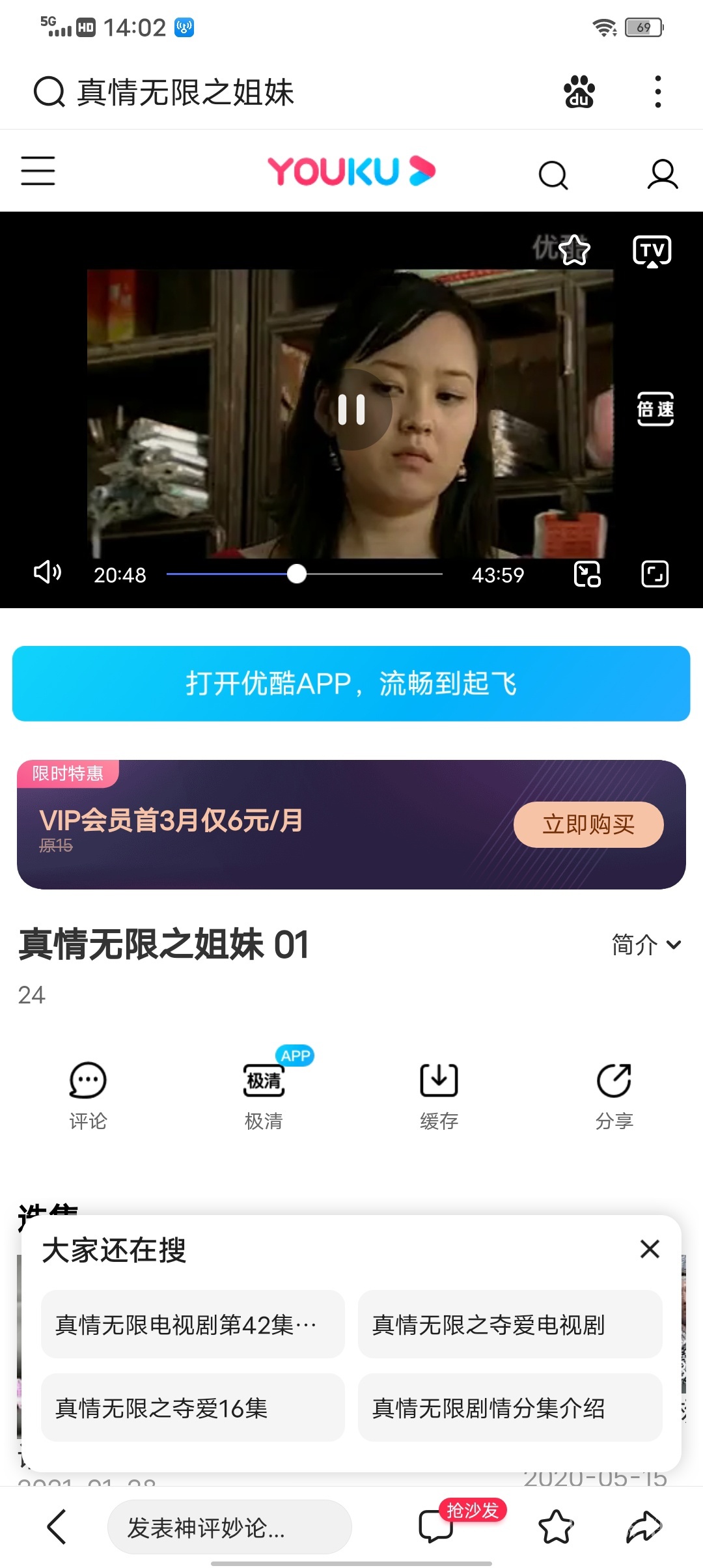Tap the Baidu paw icon
Screen dimensions: 703x1568
pyautogui.click(x=579, y=92)
